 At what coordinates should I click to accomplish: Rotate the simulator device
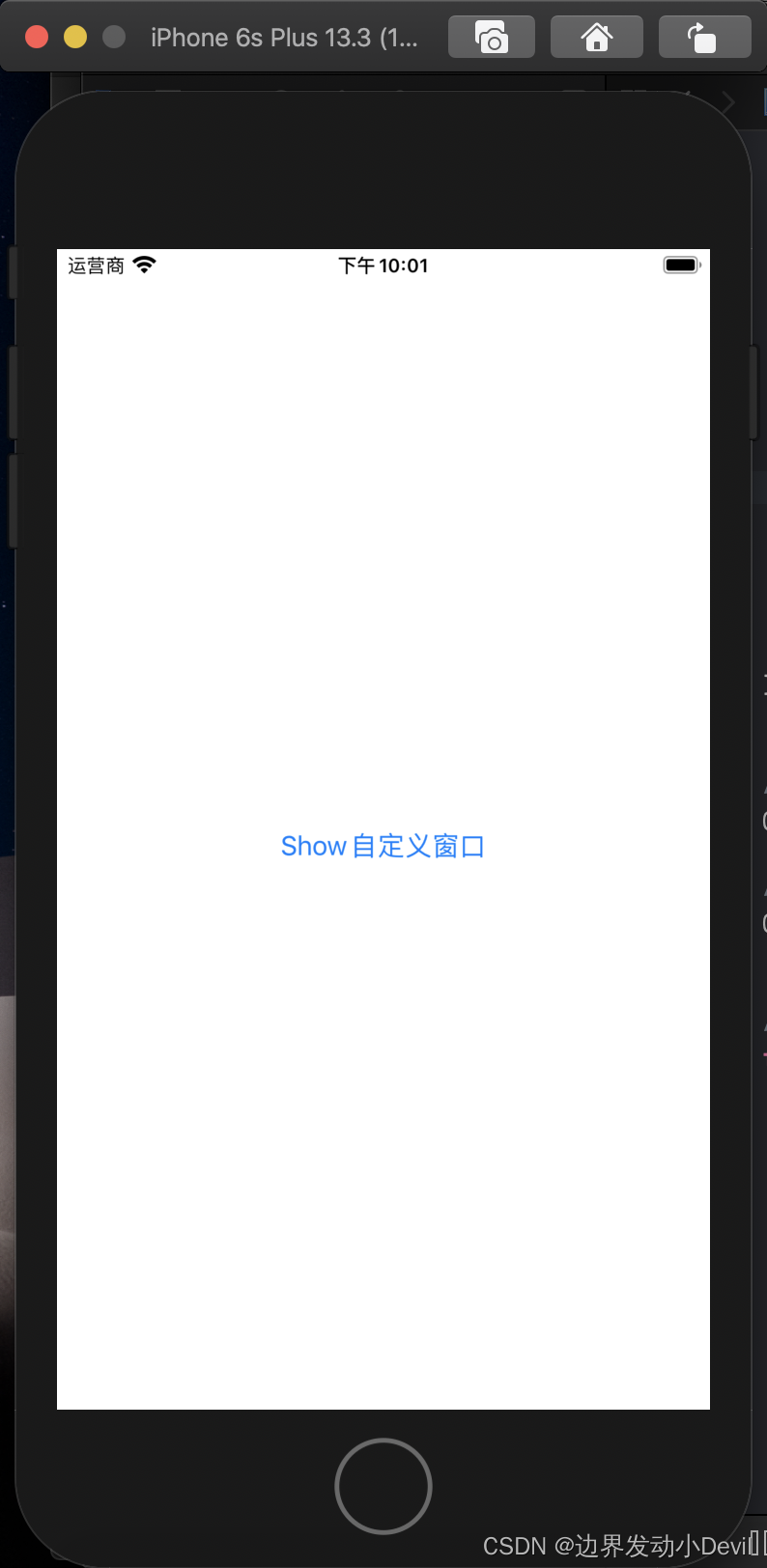point(703,38)
